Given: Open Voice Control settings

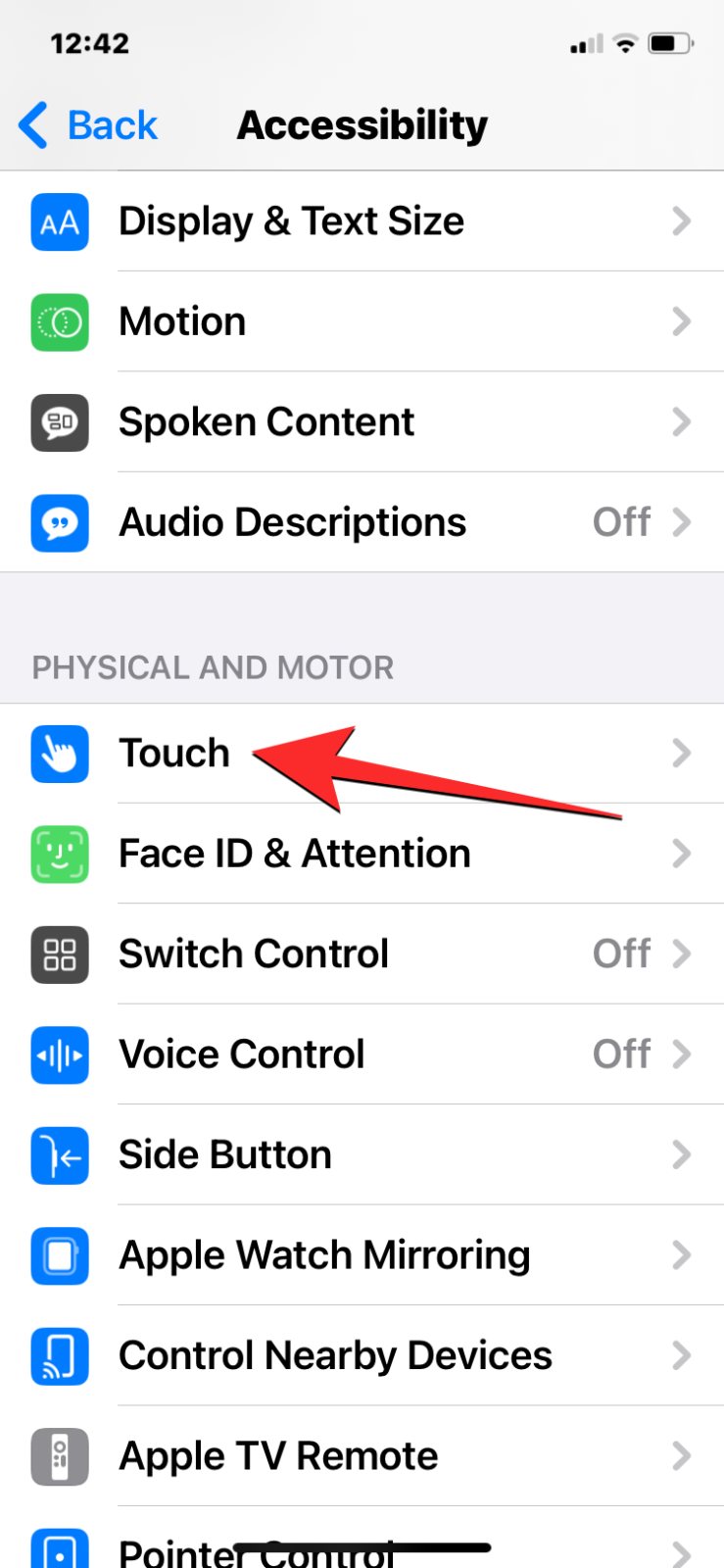Looking at the screenshot, I should (242, 1054).
